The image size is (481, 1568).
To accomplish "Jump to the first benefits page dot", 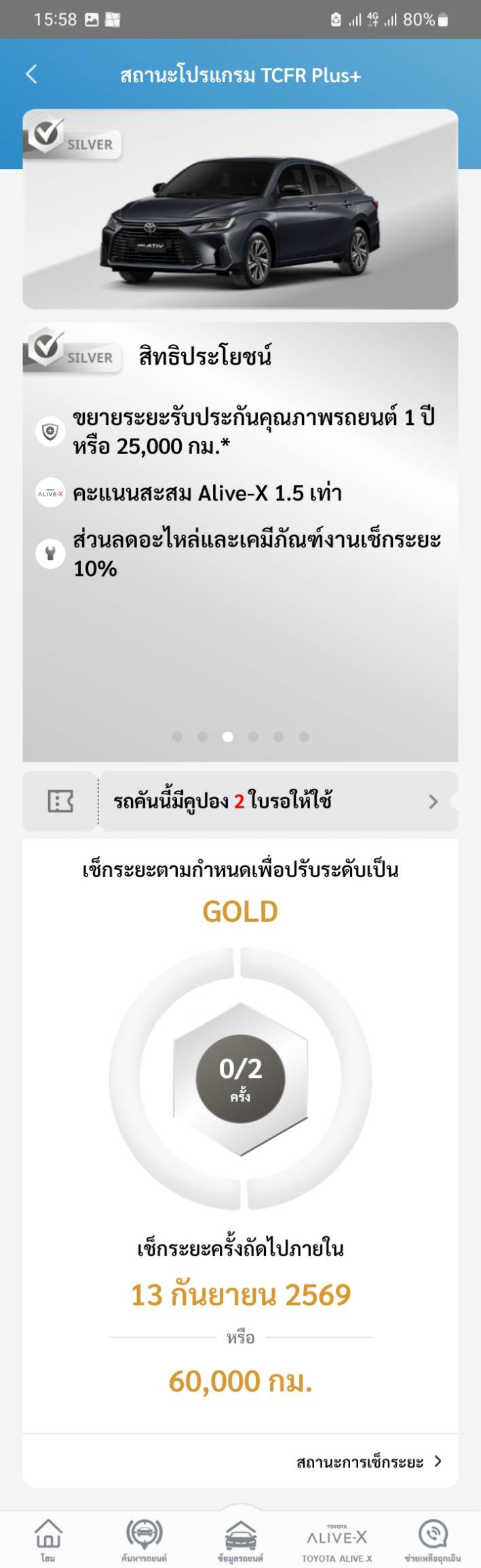I will pyautogui.click(x=177, y=736).
